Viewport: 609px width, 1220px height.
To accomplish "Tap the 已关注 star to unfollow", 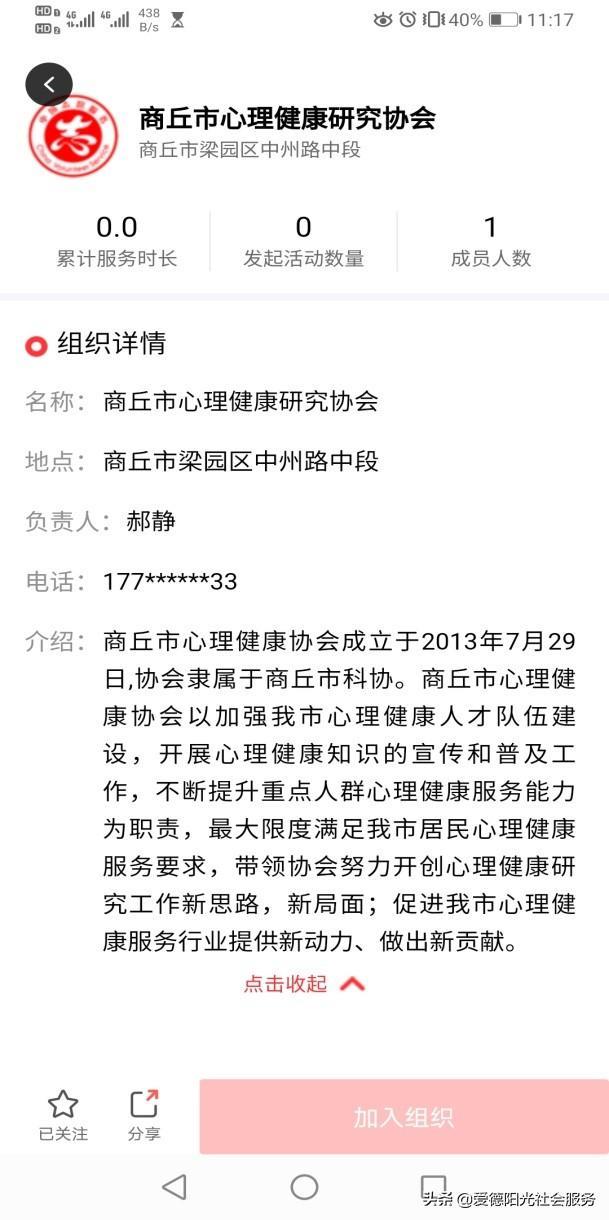I will (x=63, y=1114).
